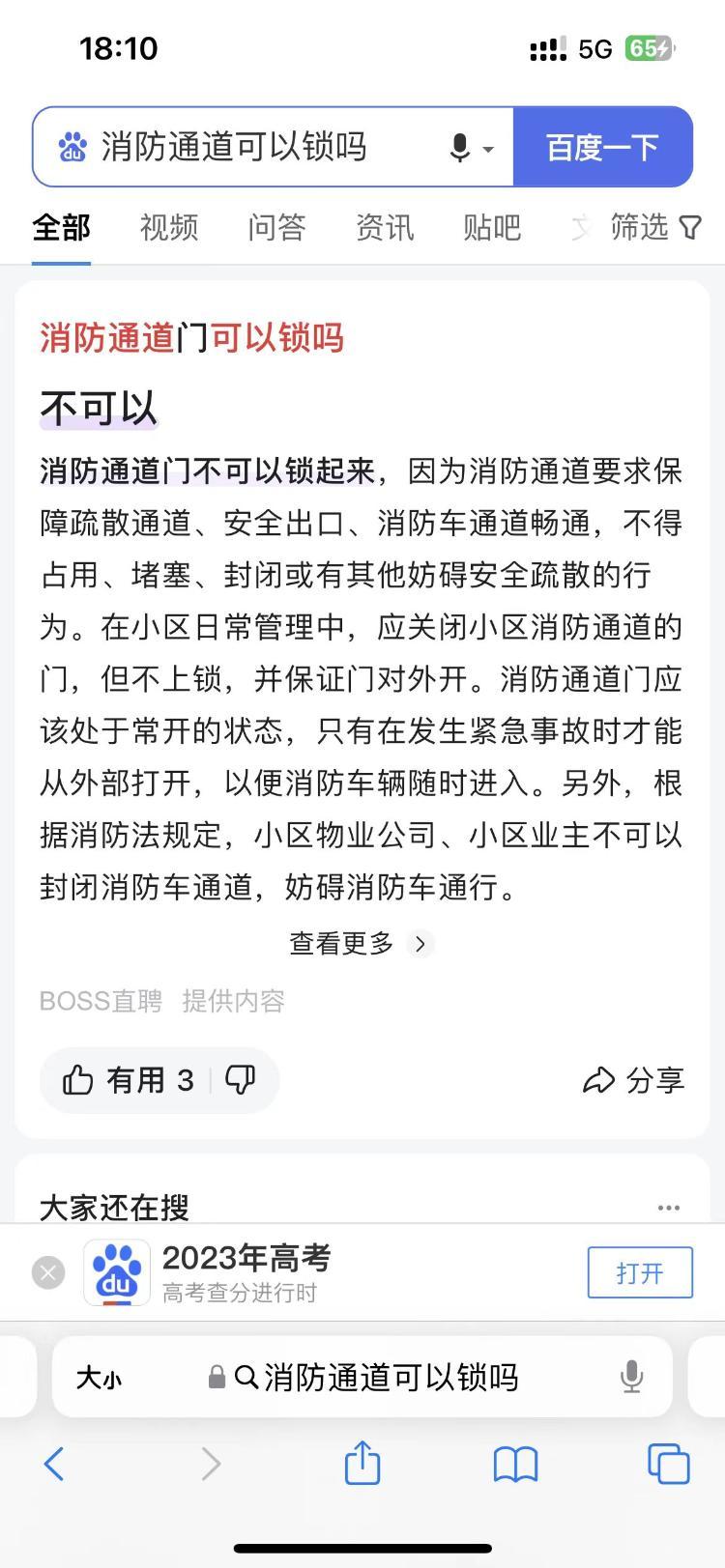
Task: Switch to the 贴吧 tab
Action: pos(492,228)
